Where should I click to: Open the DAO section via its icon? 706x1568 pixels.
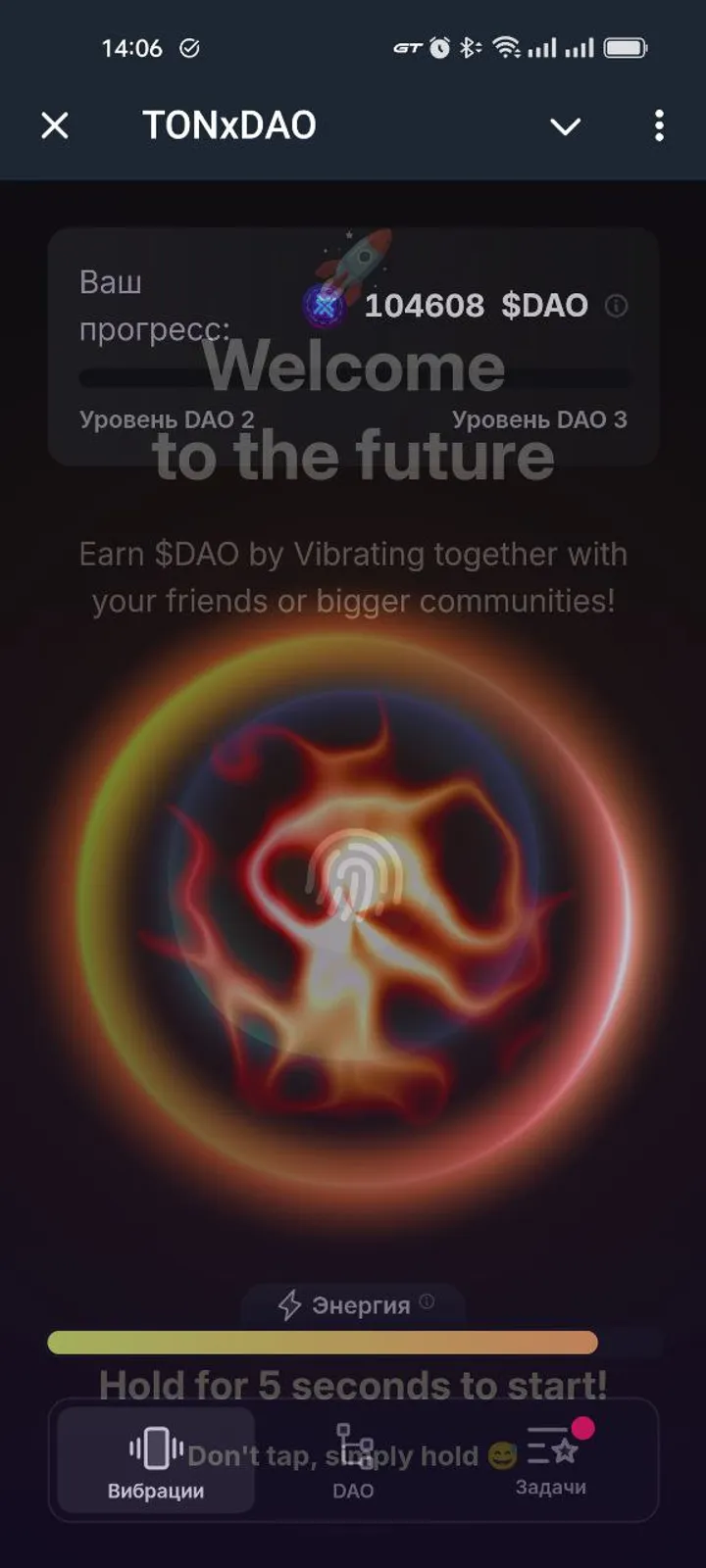tap(352, 1443)
